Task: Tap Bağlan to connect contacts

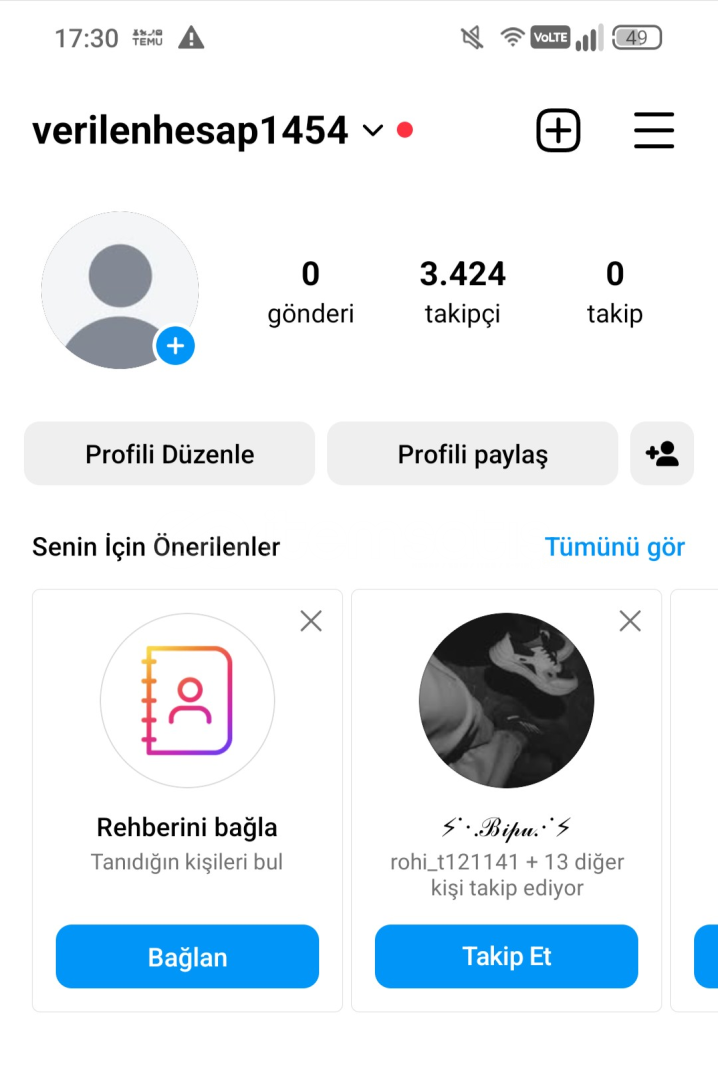Action: click(x=187, y=957)
